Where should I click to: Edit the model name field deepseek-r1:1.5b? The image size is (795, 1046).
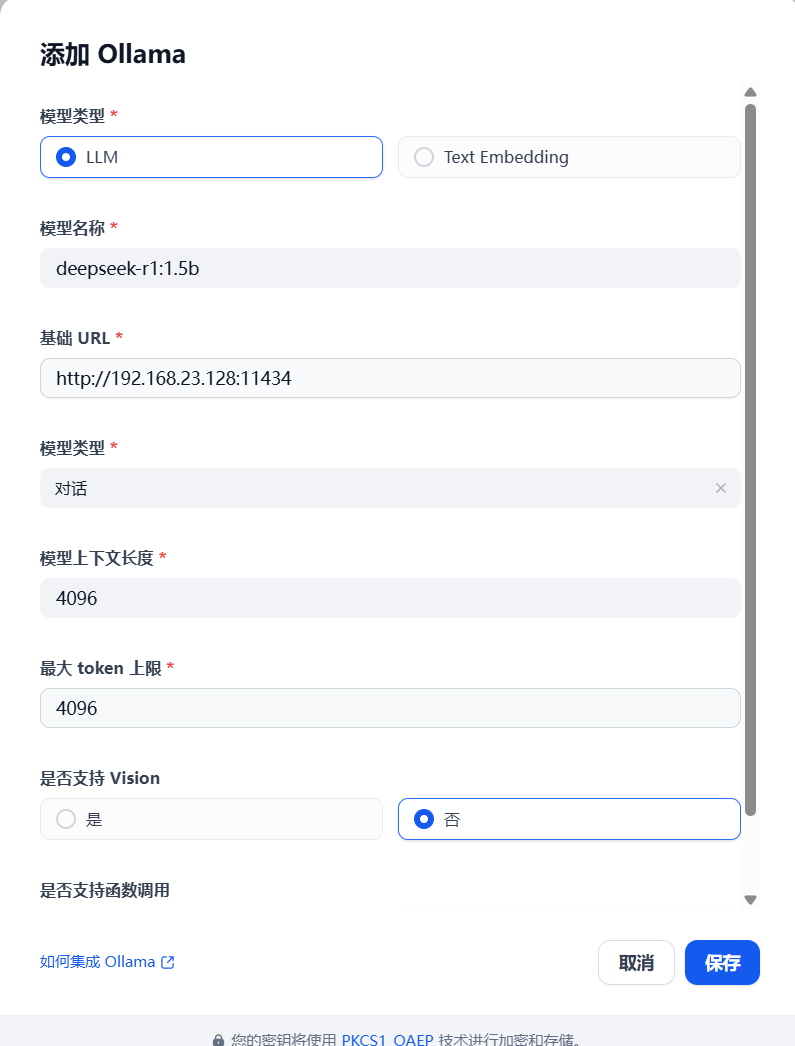(390, 268)
